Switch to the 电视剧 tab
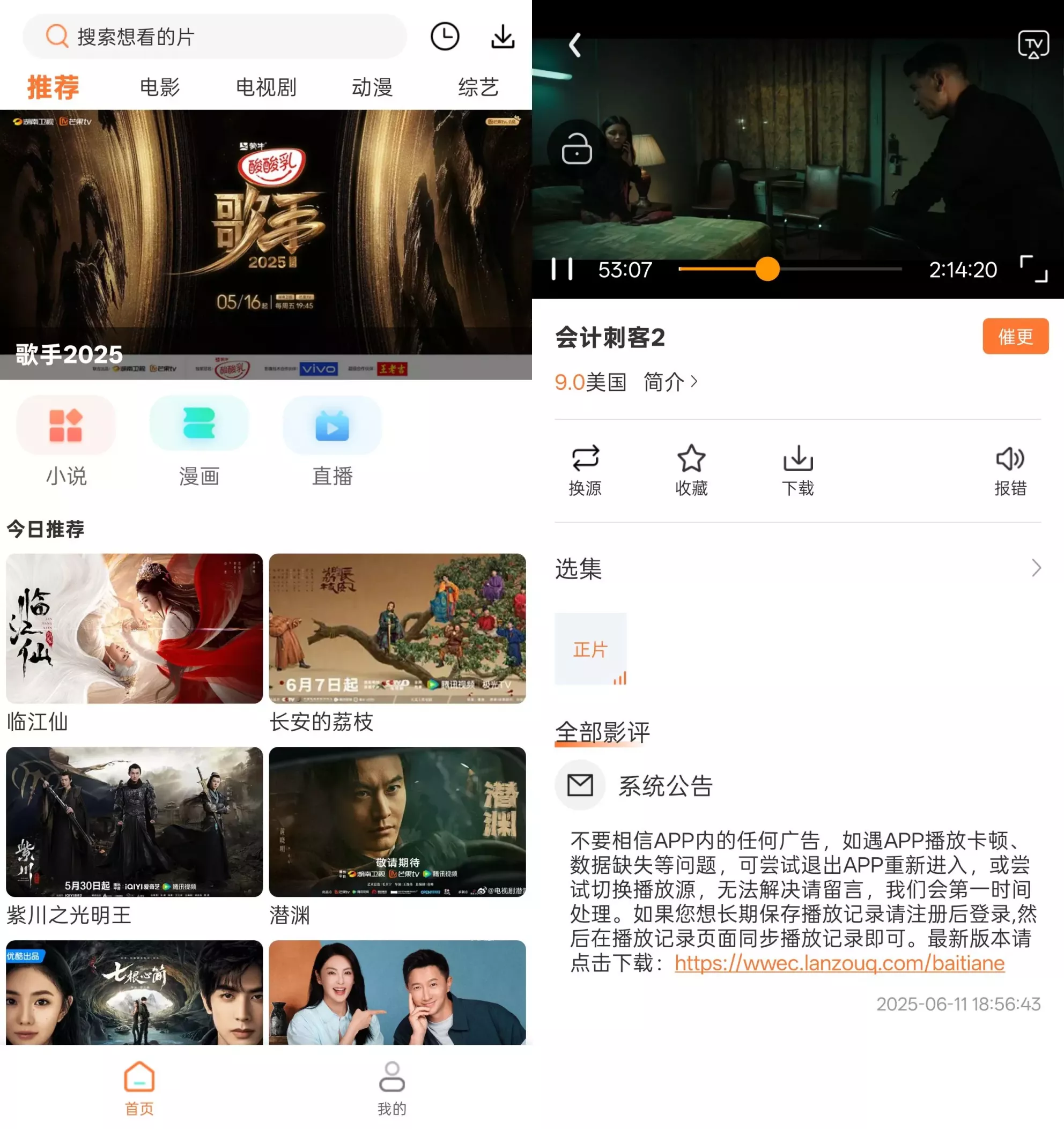1064x1129 pixels. point(266,87)
